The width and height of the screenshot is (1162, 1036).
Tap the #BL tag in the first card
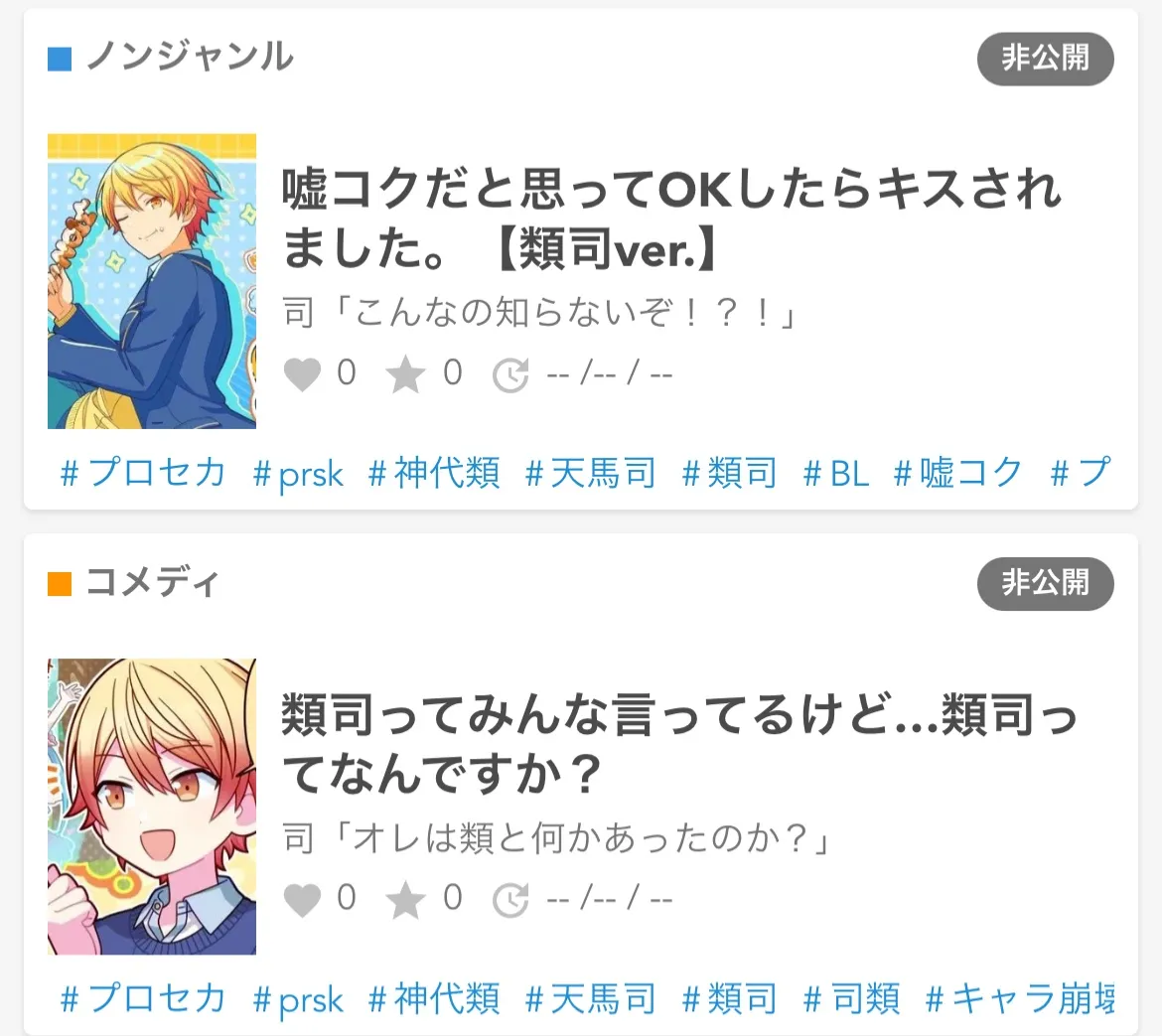pyautogui.click(x=836, y=473)
